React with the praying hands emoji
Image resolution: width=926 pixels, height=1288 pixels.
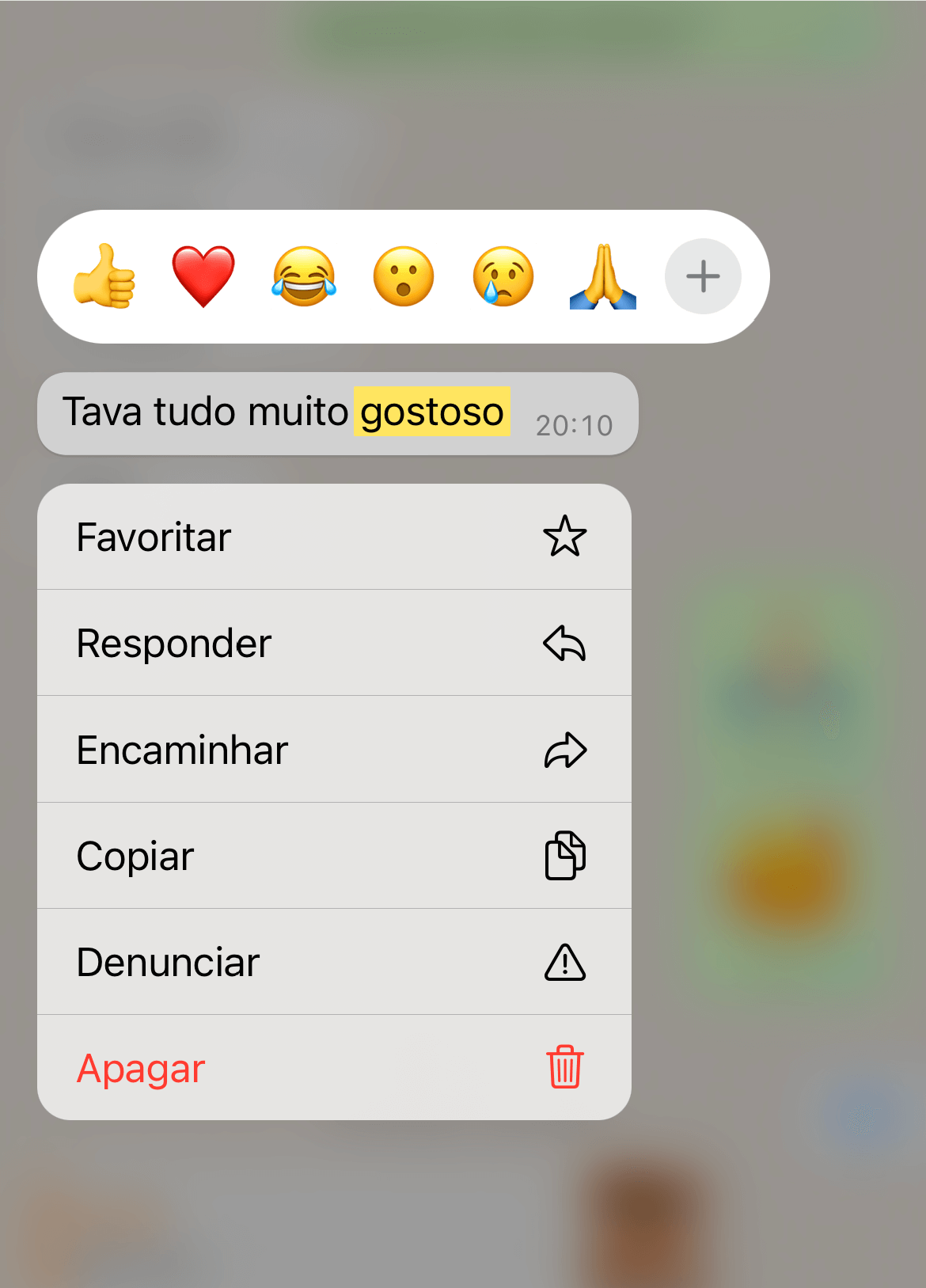click(x=603, y=276)
